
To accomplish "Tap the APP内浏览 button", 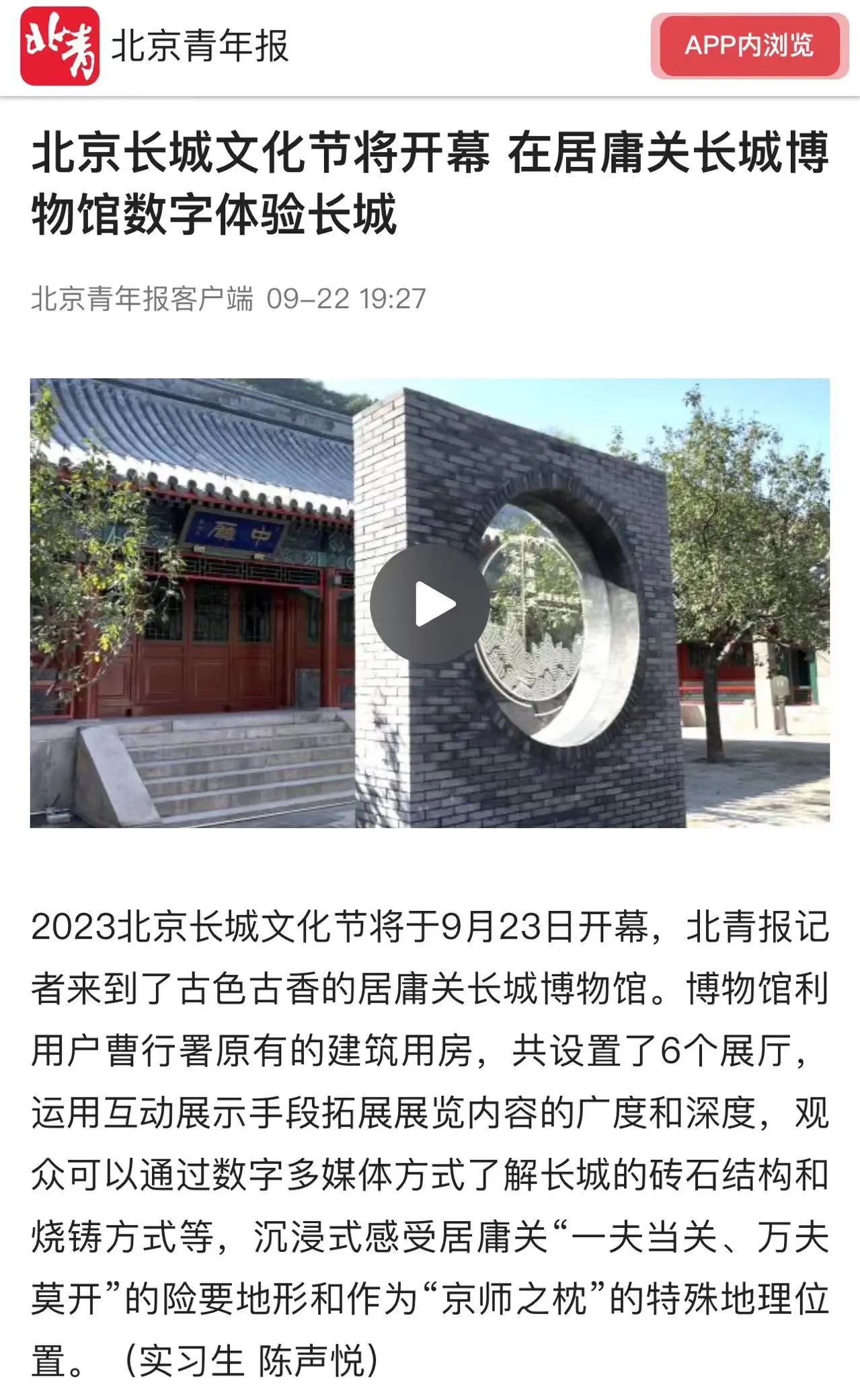I will [x=749, y=46].
